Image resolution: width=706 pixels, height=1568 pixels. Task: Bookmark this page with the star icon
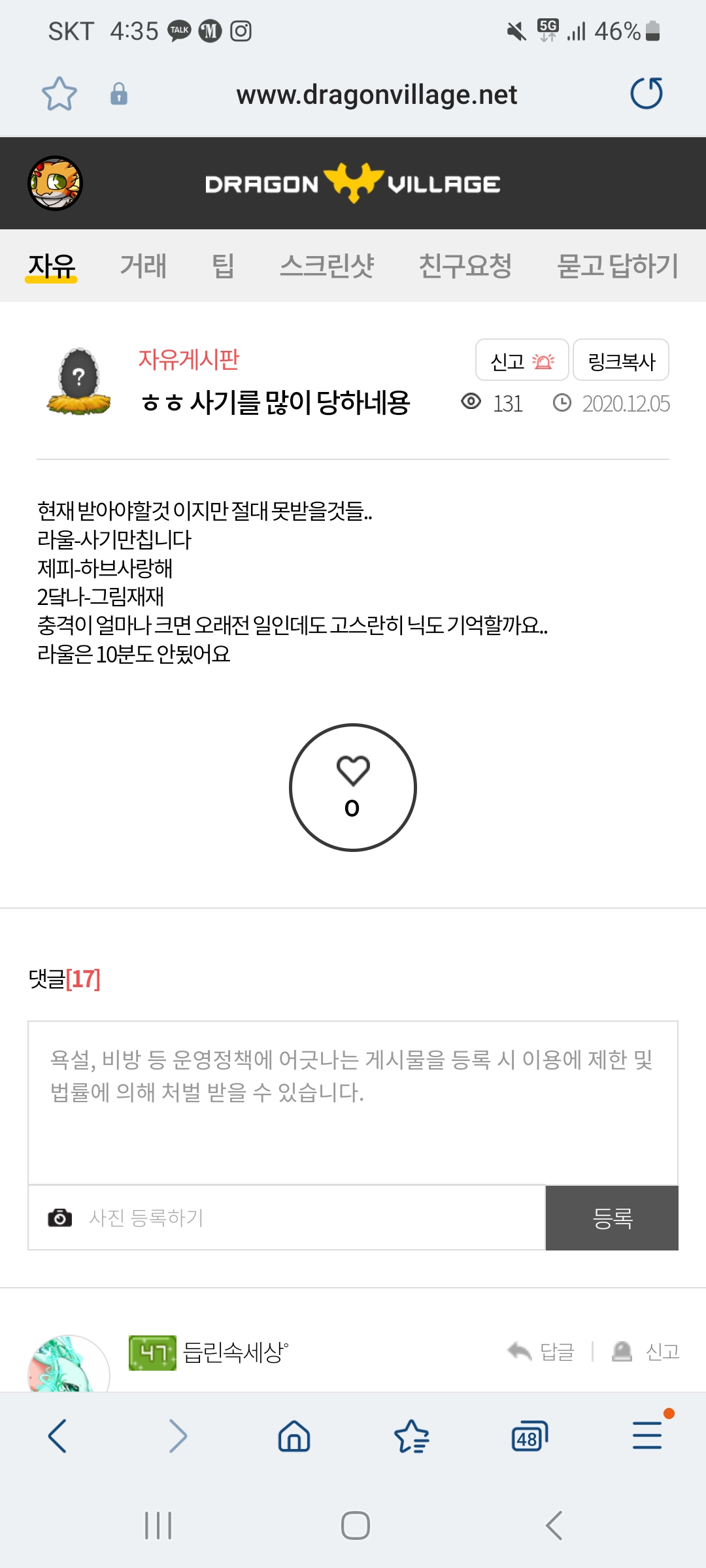pyautogui.click(x=59, y=94)
